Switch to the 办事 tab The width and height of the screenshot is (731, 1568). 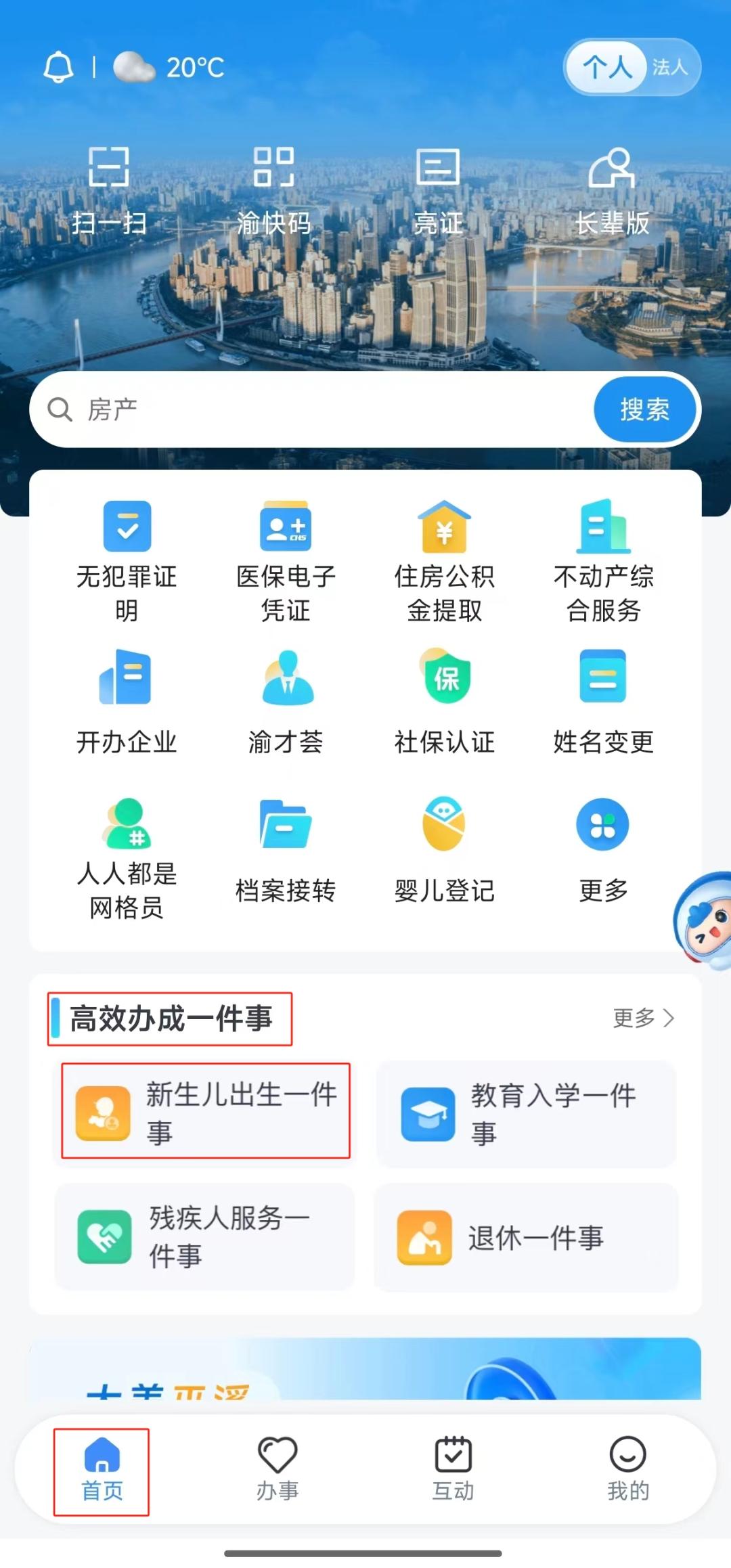(278, 1469)
